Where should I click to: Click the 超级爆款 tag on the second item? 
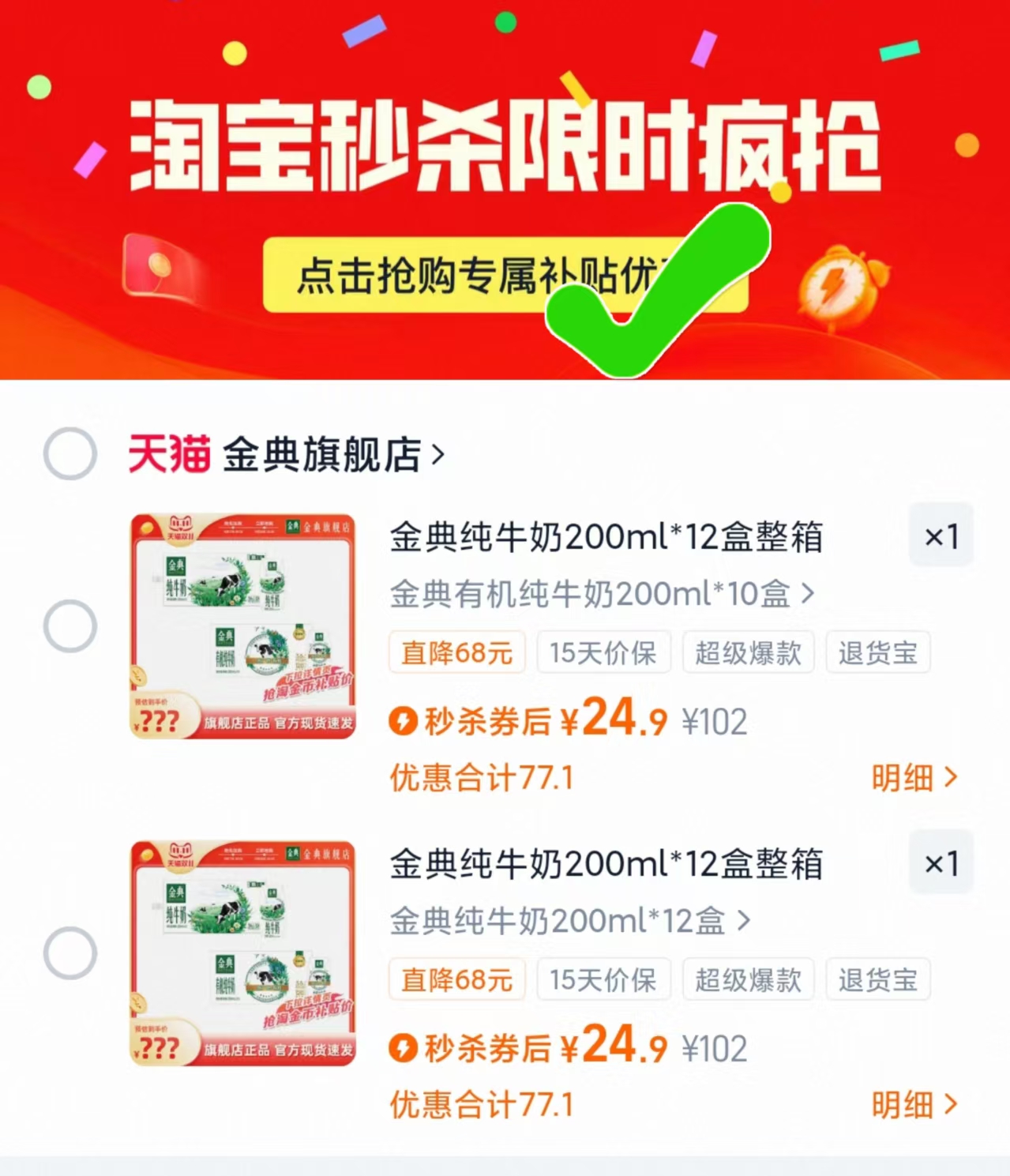[748, 979]
